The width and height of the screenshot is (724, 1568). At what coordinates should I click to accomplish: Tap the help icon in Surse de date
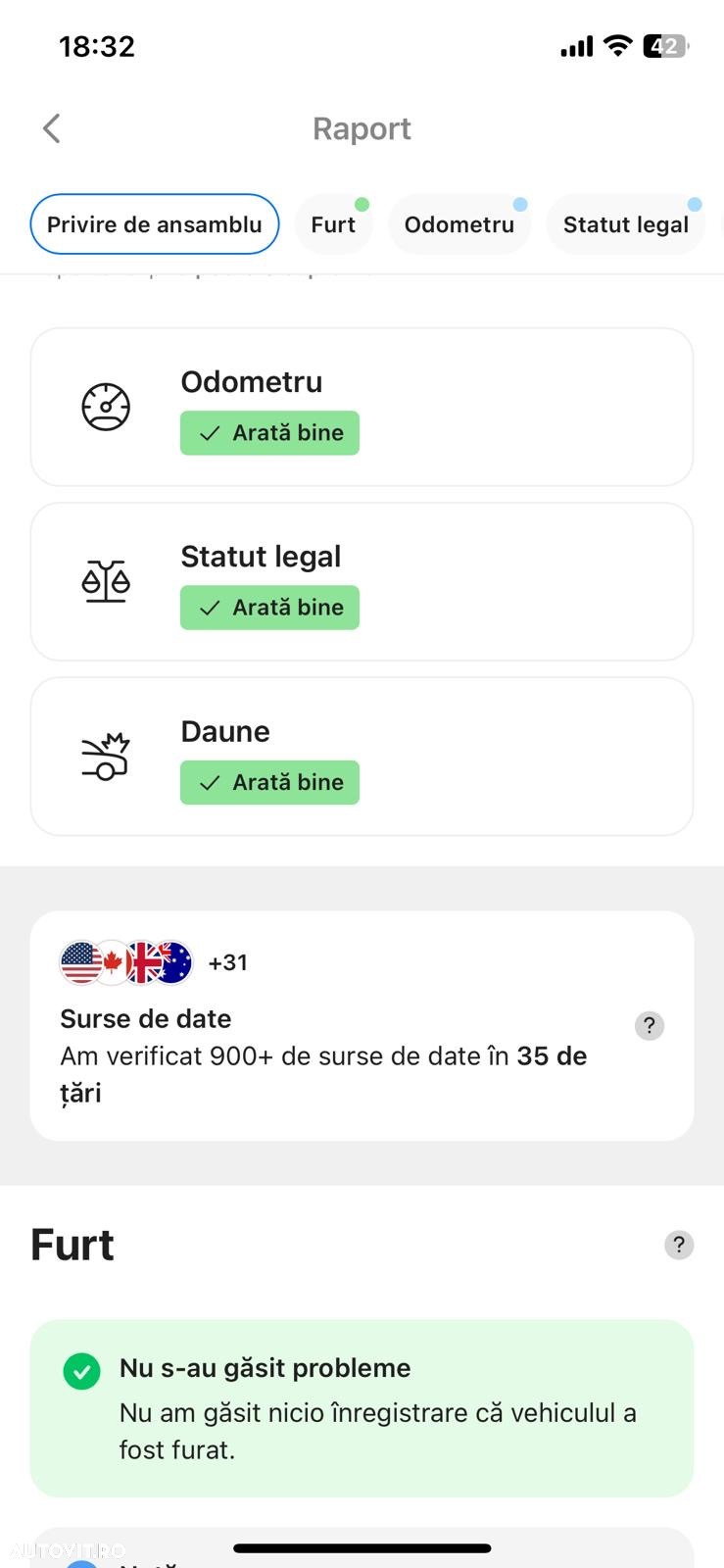(650, 1026)
